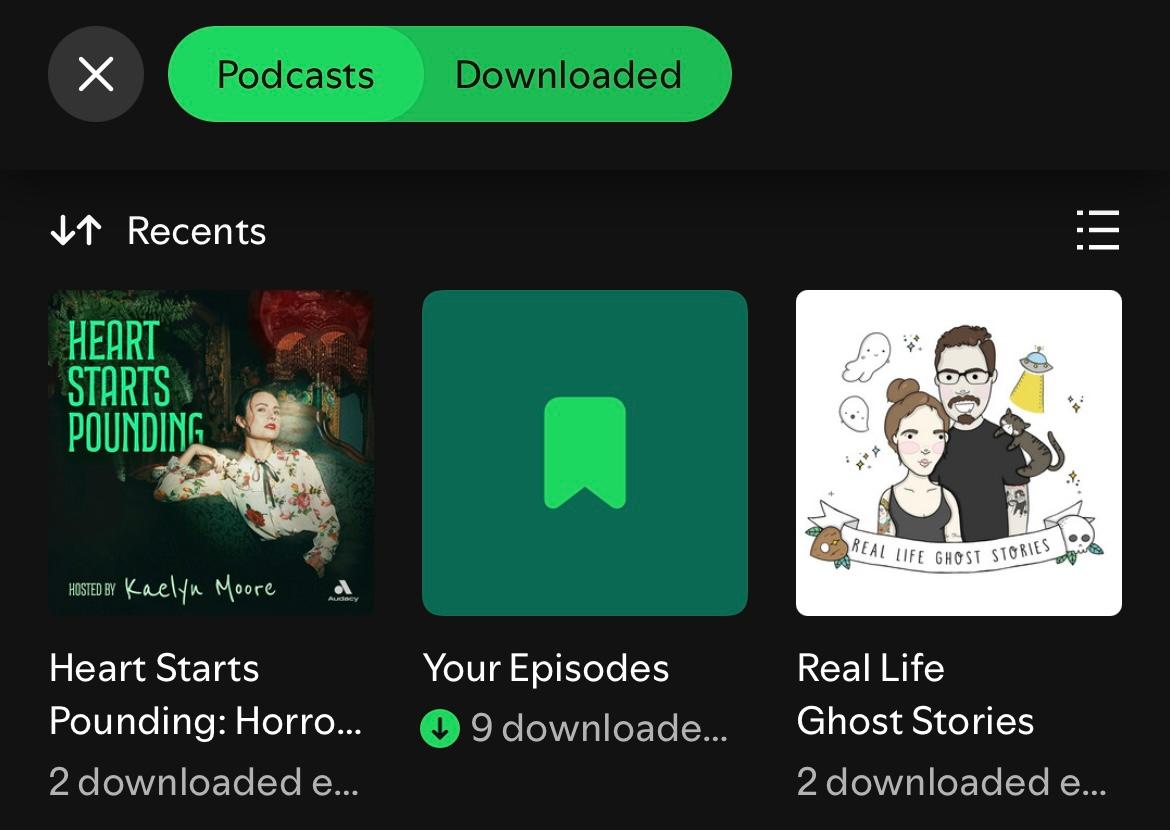
Task: Tap the Downloaded filter chip
Action: tap(568, 75)
